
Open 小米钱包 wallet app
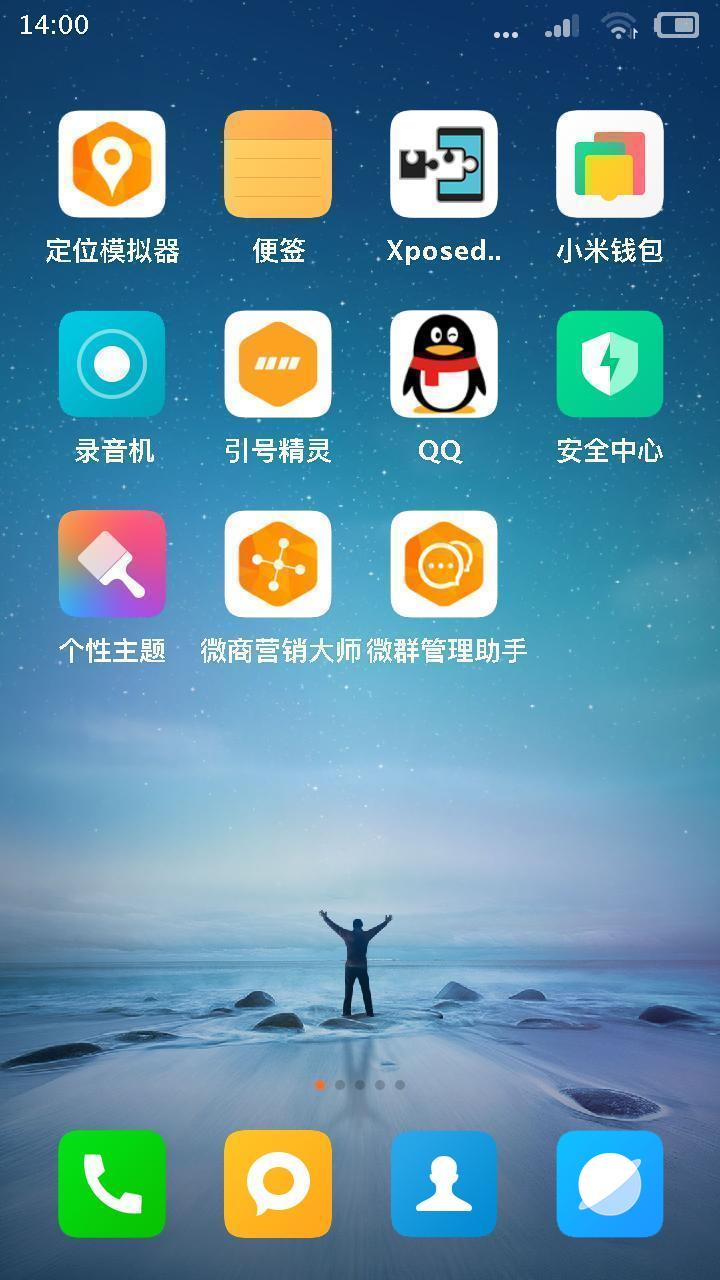[610, 164]
